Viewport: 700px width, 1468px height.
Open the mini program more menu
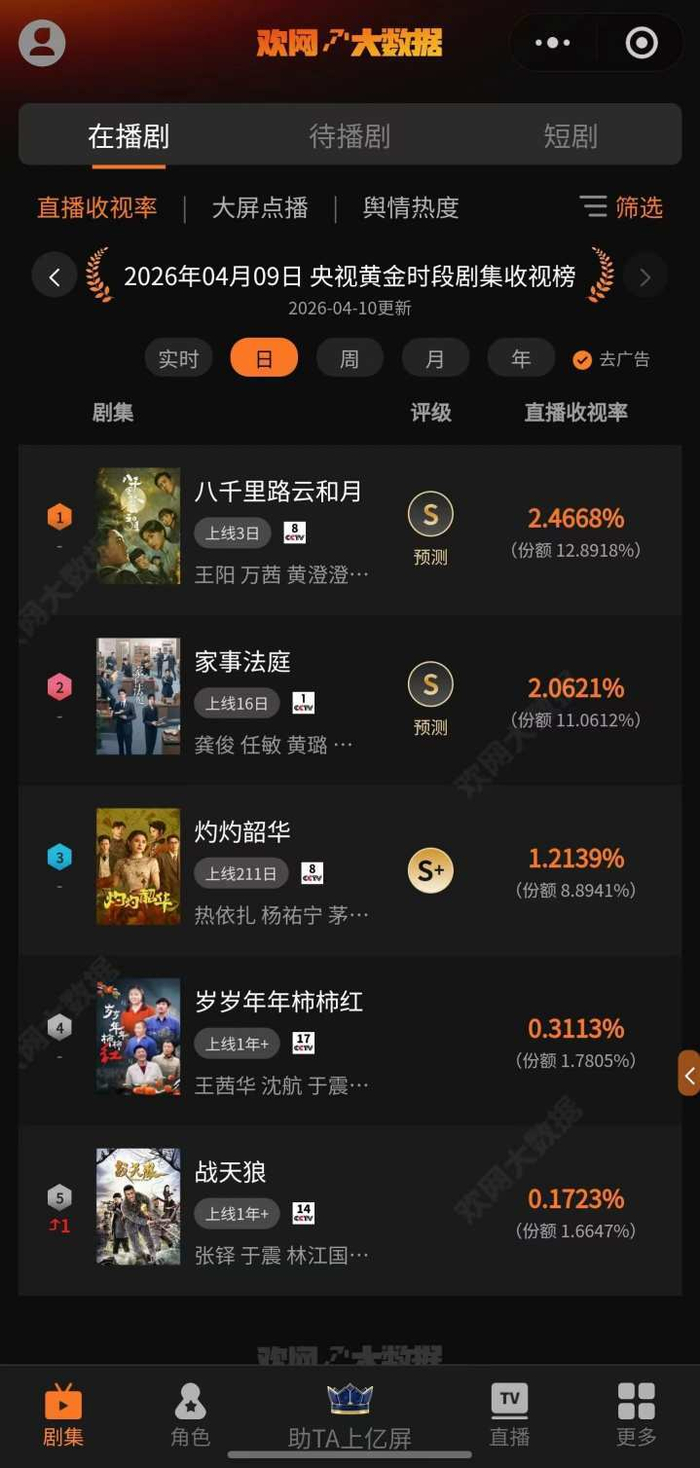(x=552, y=43)
